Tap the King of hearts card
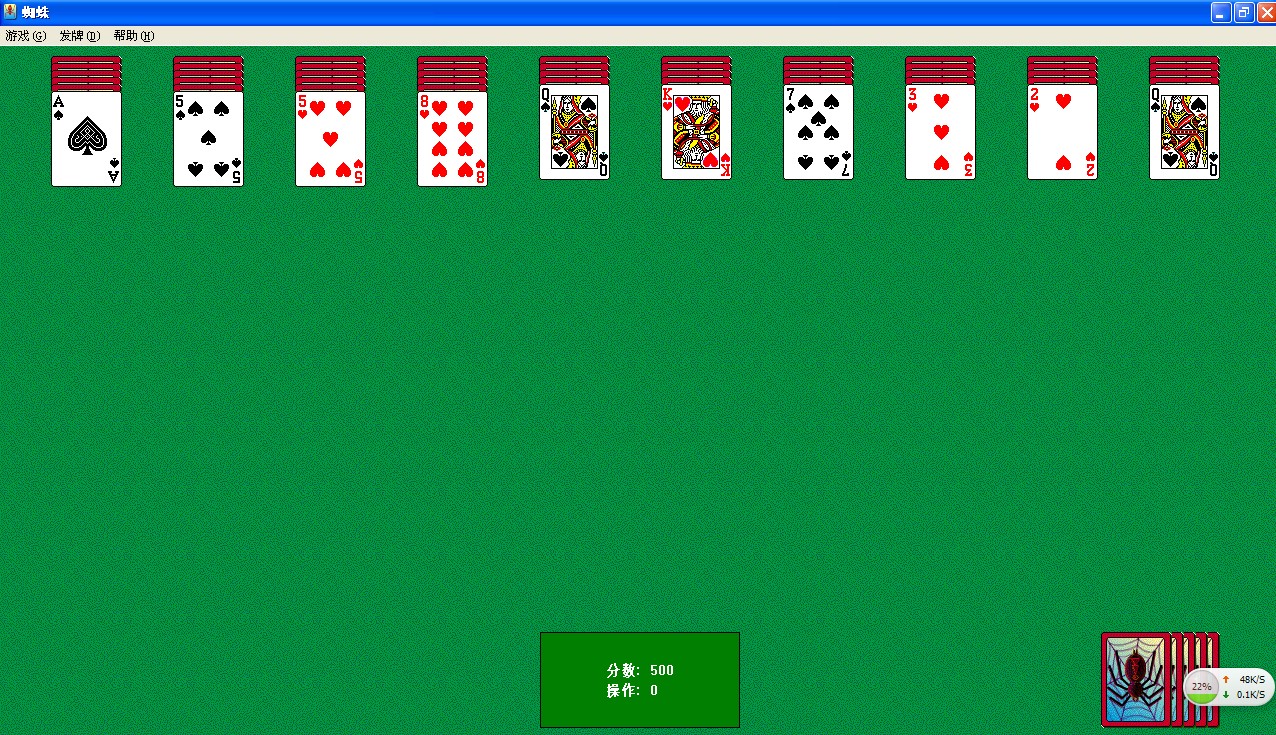 696,132
